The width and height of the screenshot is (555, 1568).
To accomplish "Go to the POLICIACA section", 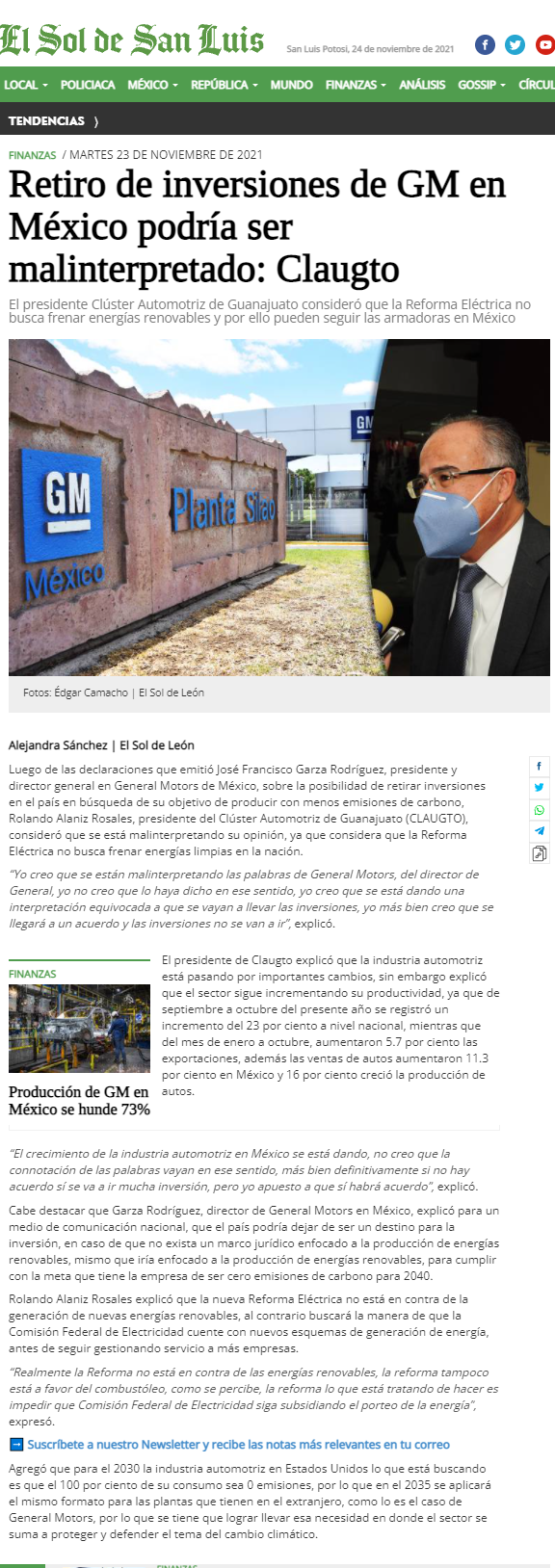I will click(x=88, y=85).
